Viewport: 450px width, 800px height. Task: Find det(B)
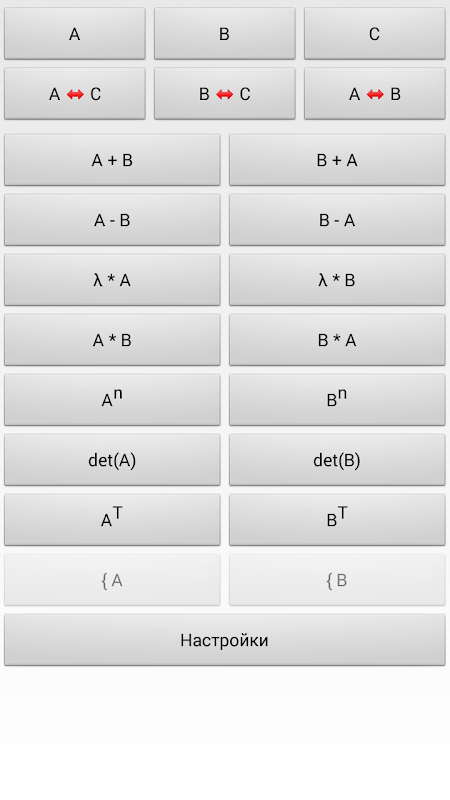[337, 460]
